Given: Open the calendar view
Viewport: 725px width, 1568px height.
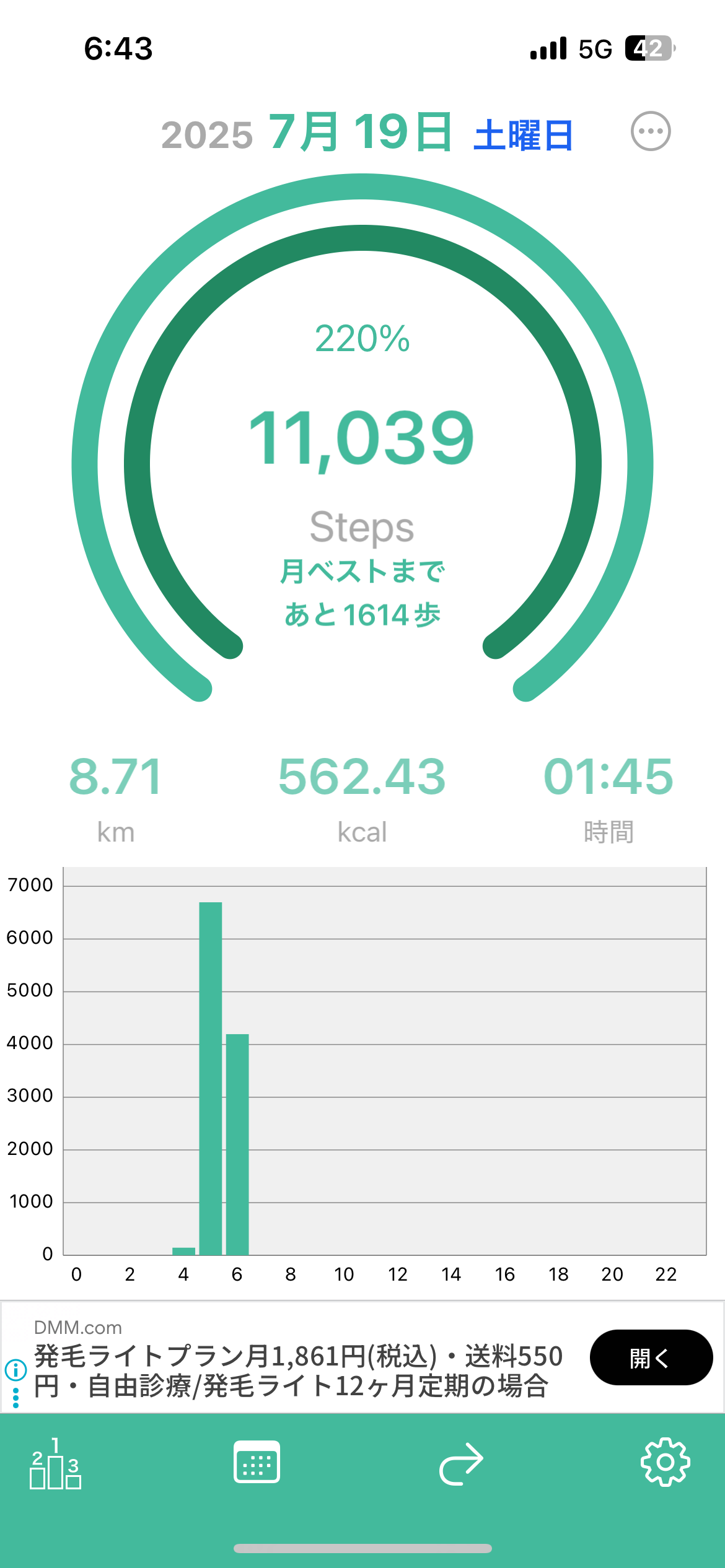Looking at the screenshot, I should click(257, 1463).
